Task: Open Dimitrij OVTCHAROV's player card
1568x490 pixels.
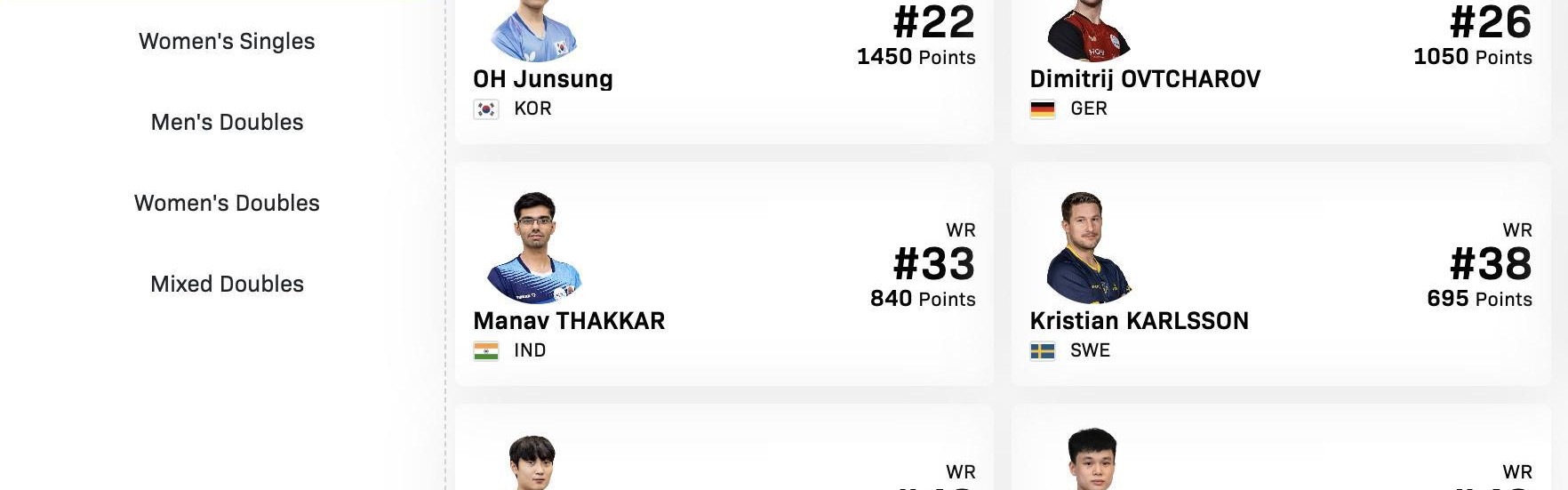Action: click(1145, 79)
